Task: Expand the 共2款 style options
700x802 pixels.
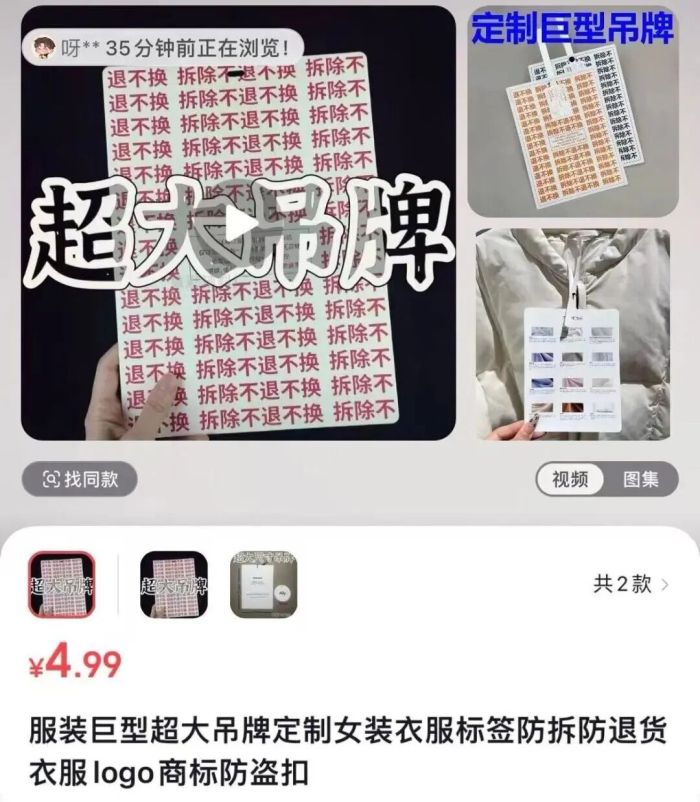Action: click(x=630, y=584)
